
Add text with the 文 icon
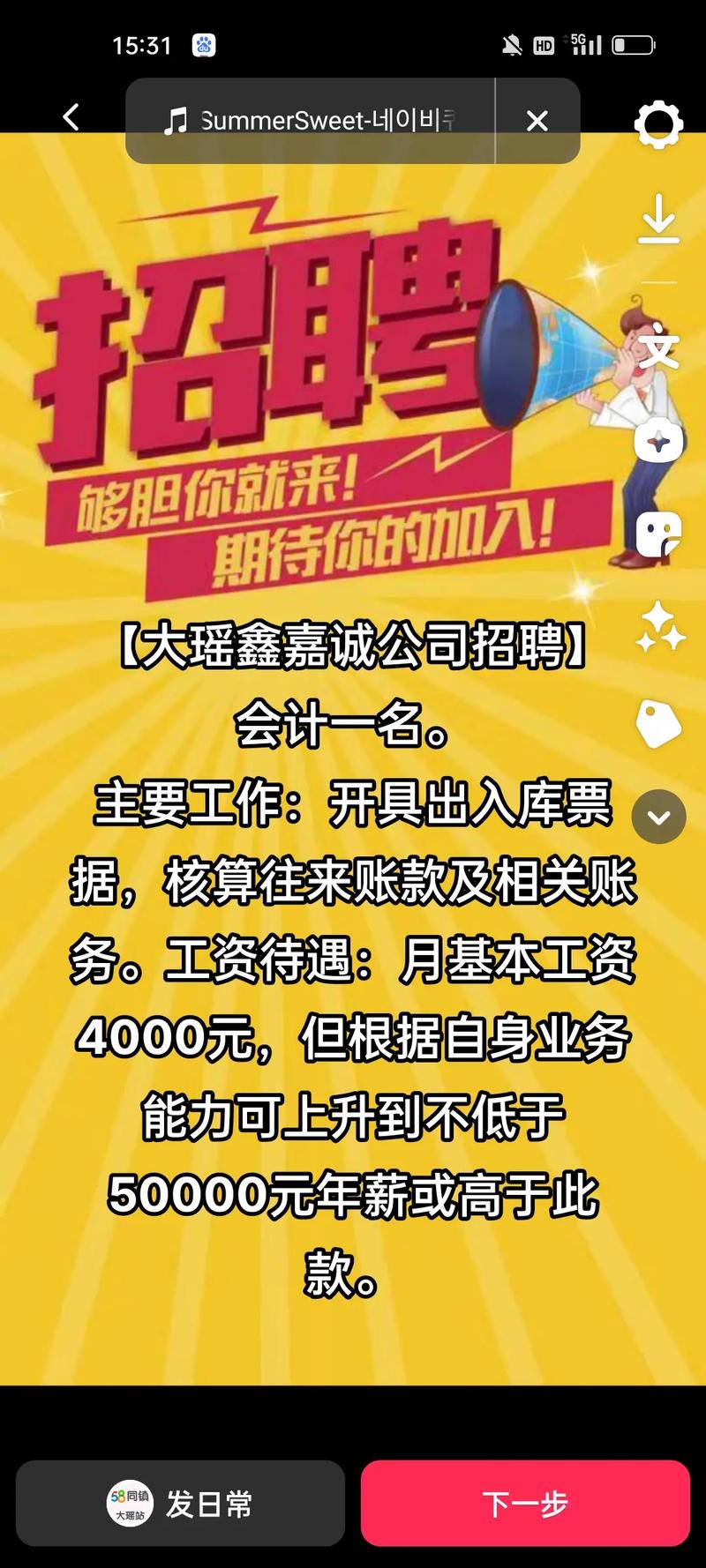(x=659, y=349)
